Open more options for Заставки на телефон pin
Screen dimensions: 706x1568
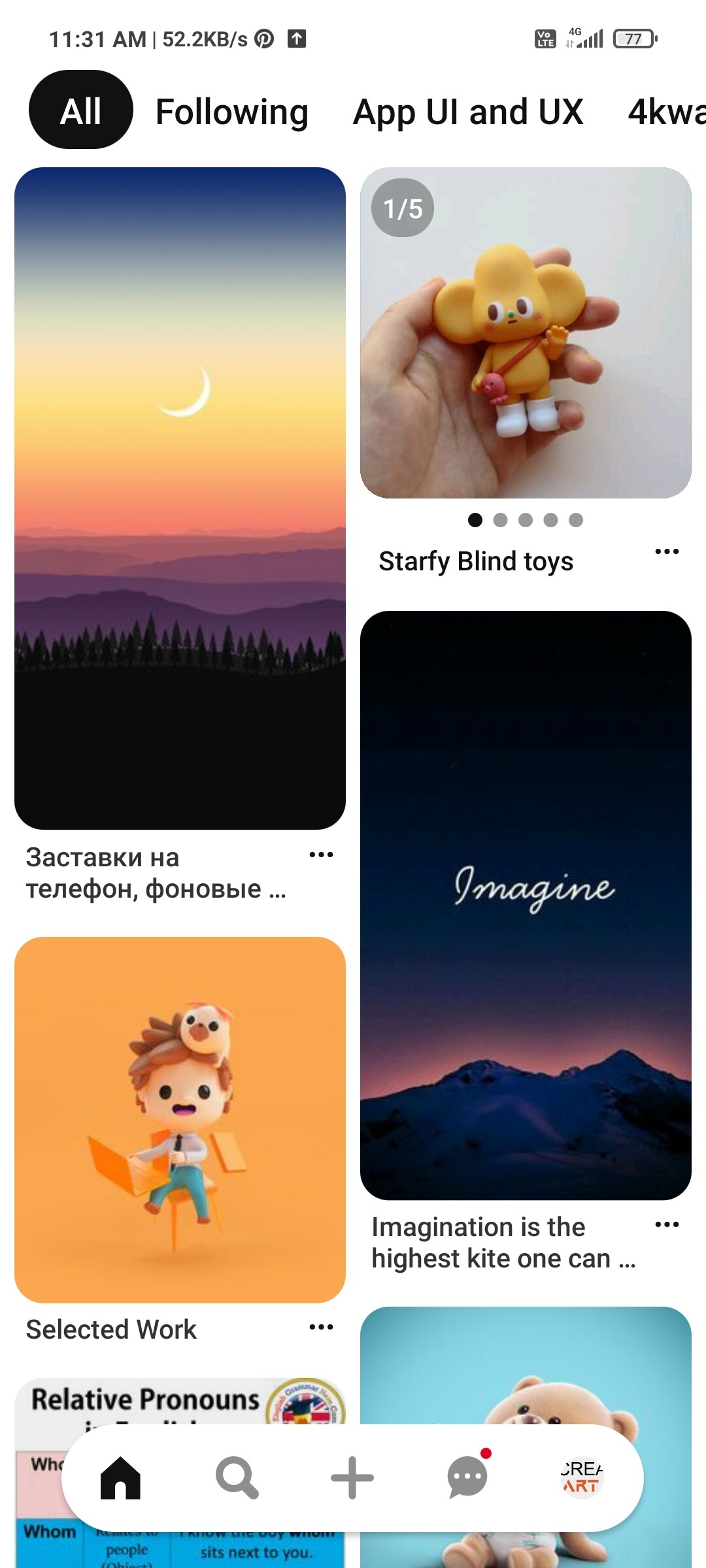tap(321, 855)
